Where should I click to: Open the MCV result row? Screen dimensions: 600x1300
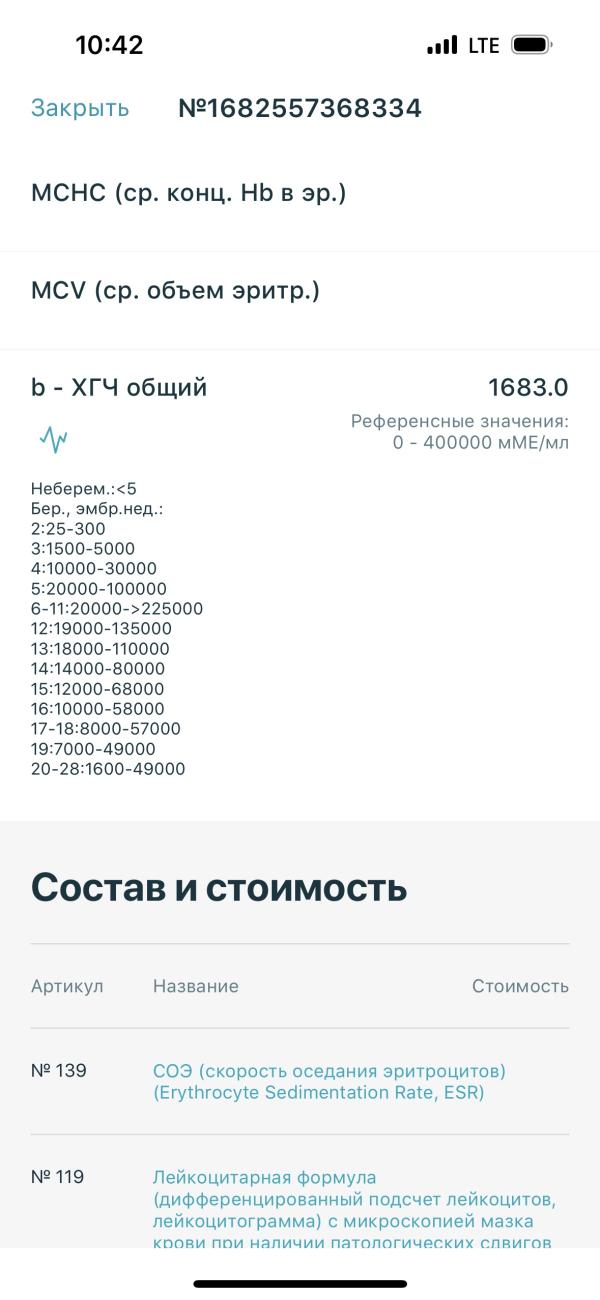[300, 292]
